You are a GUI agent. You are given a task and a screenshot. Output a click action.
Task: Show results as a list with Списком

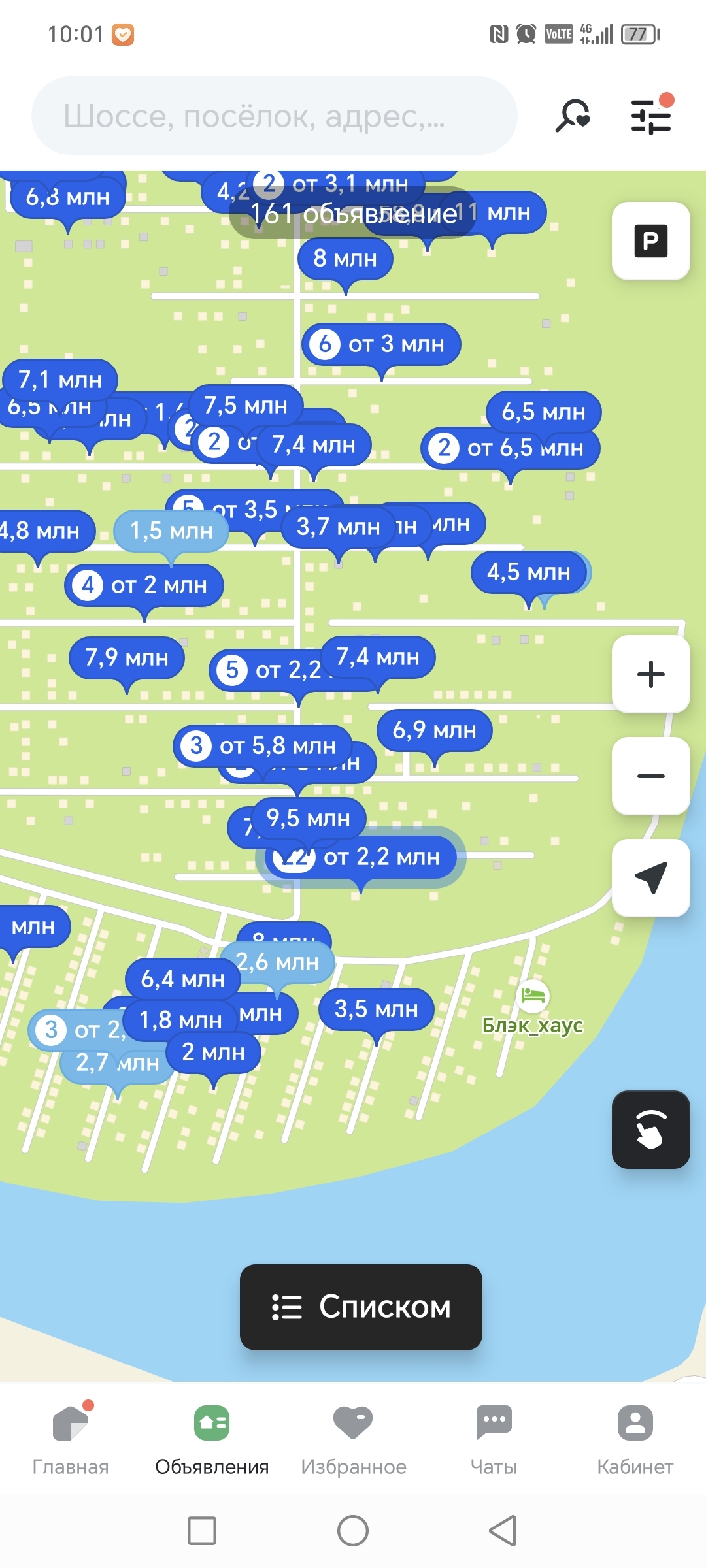point(361,1307)
